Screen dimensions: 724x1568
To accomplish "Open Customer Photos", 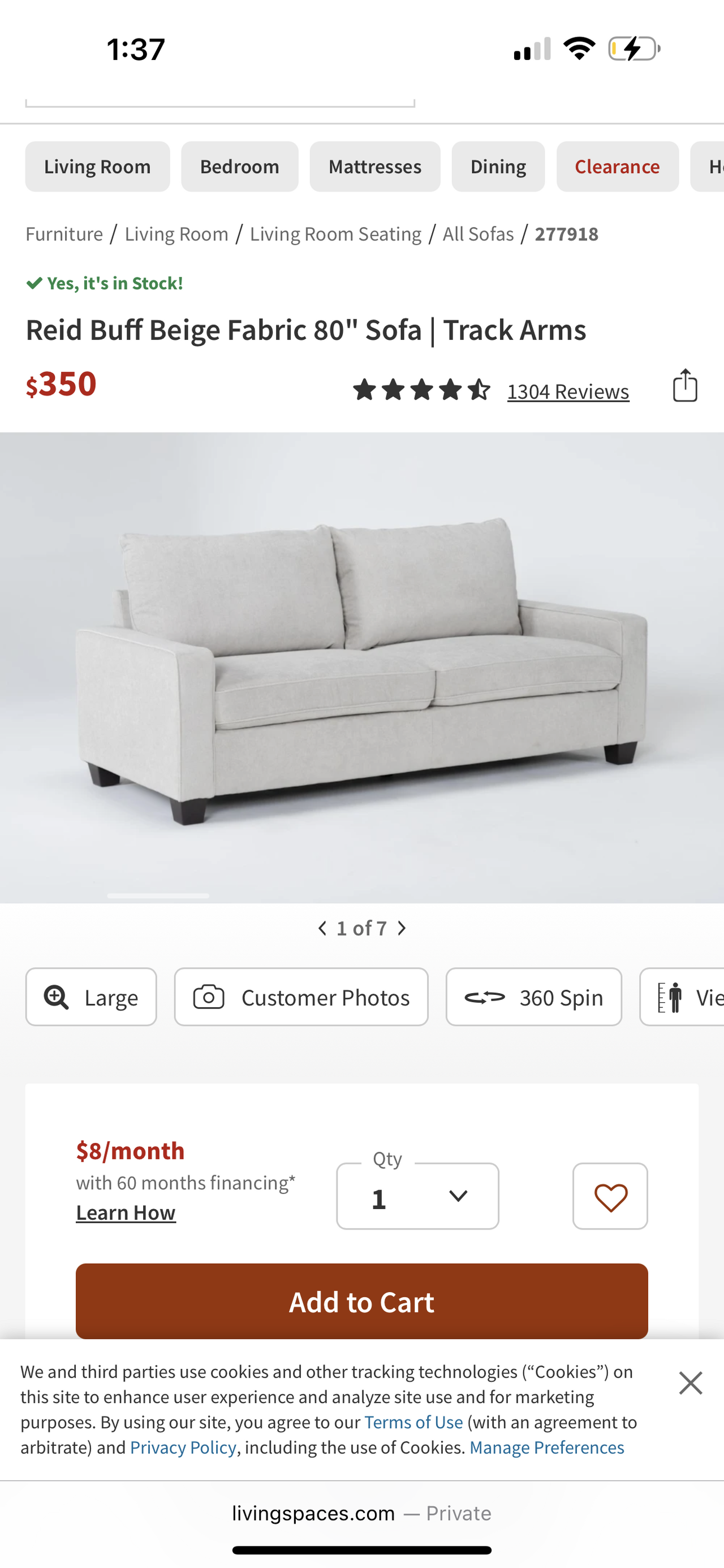I will coord(301,997).
